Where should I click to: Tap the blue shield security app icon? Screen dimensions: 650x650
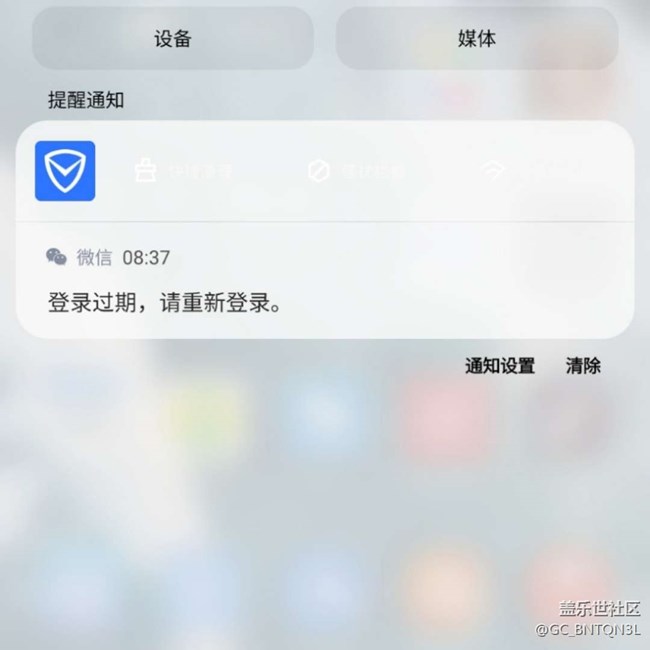pyautogui.click(x=65, y=171)
